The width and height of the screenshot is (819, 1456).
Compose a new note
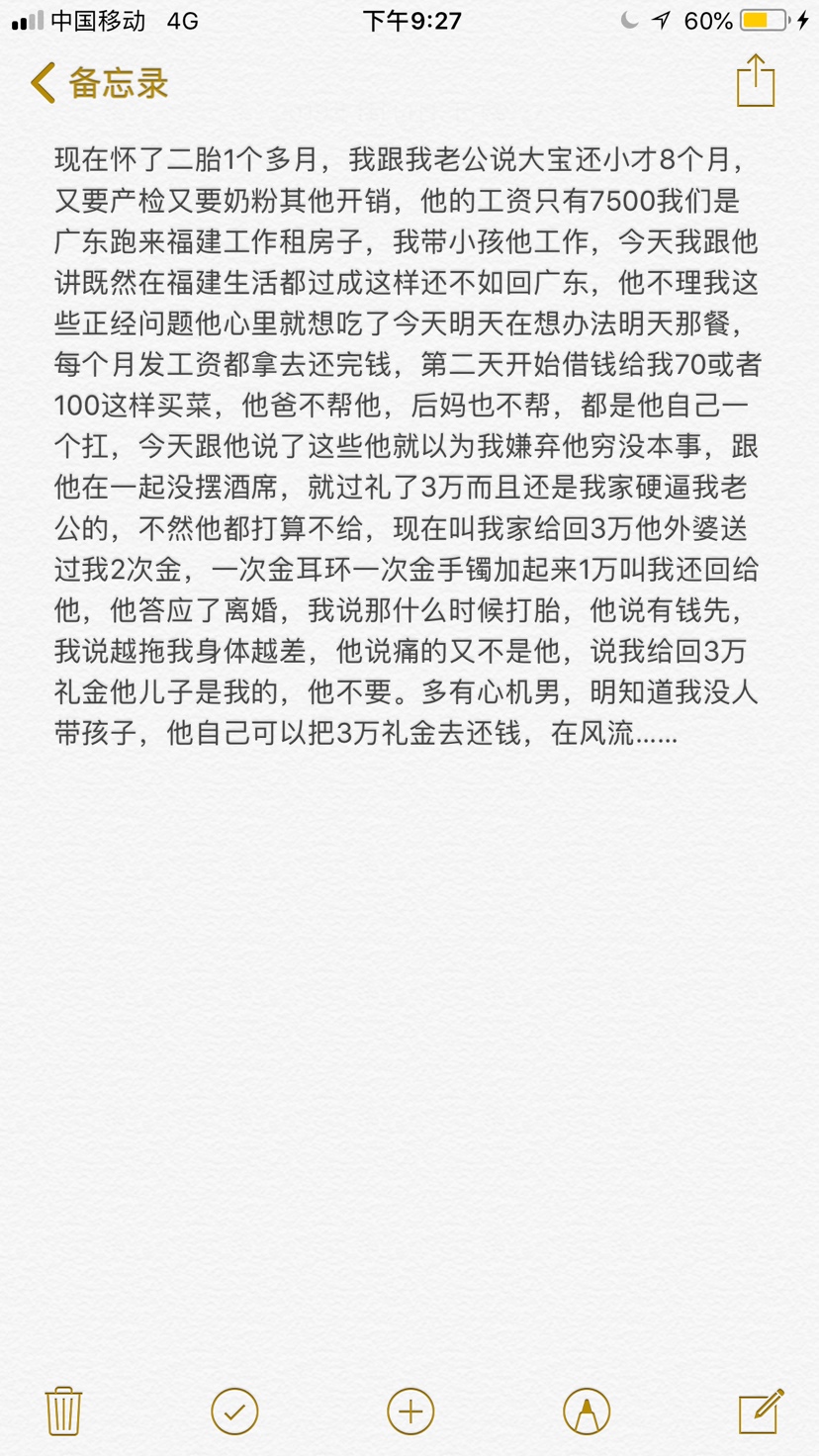(x=761, y=1410)
